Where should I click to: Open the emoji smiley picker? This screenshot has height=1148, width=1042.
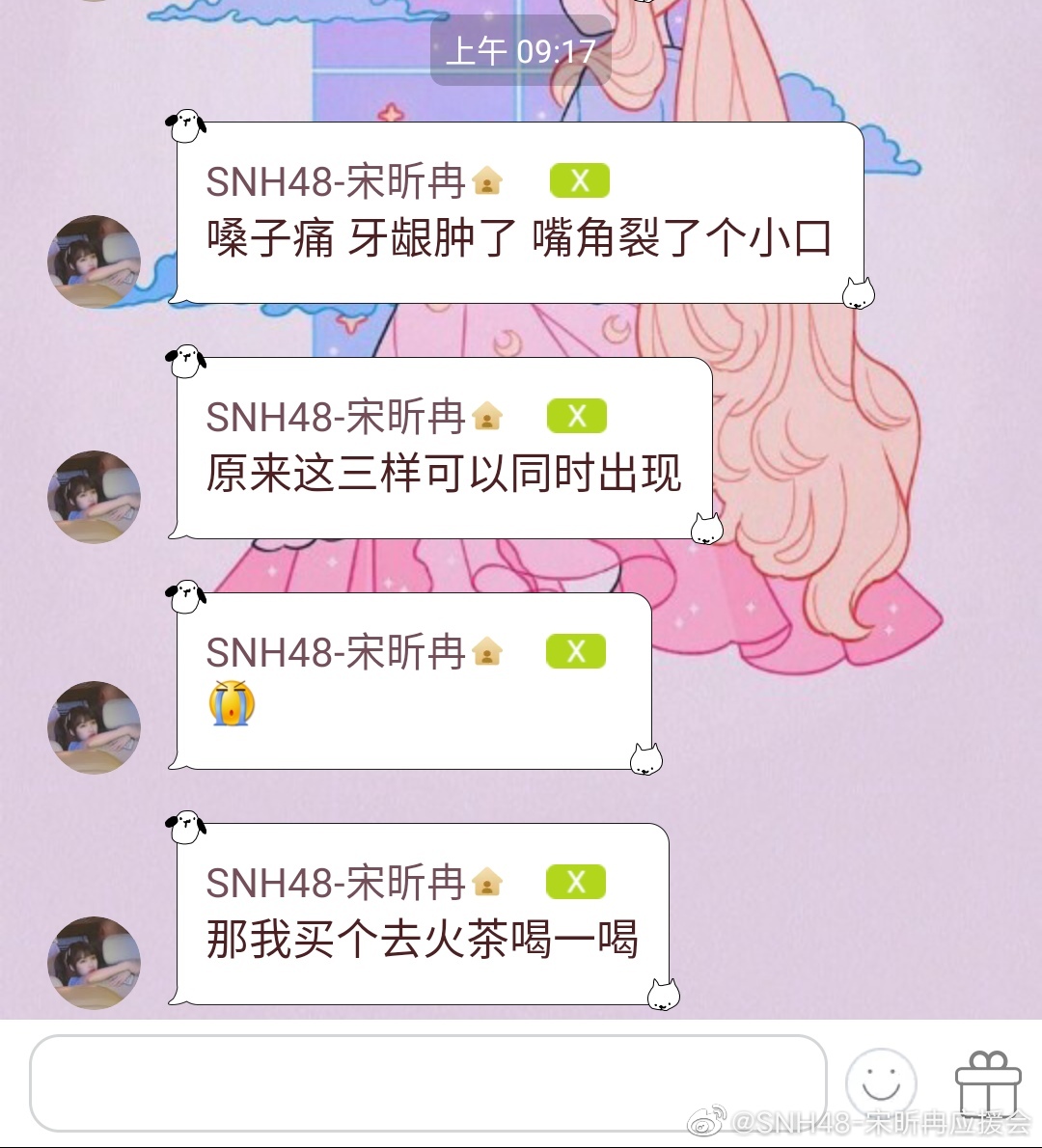coord(880,1082)
